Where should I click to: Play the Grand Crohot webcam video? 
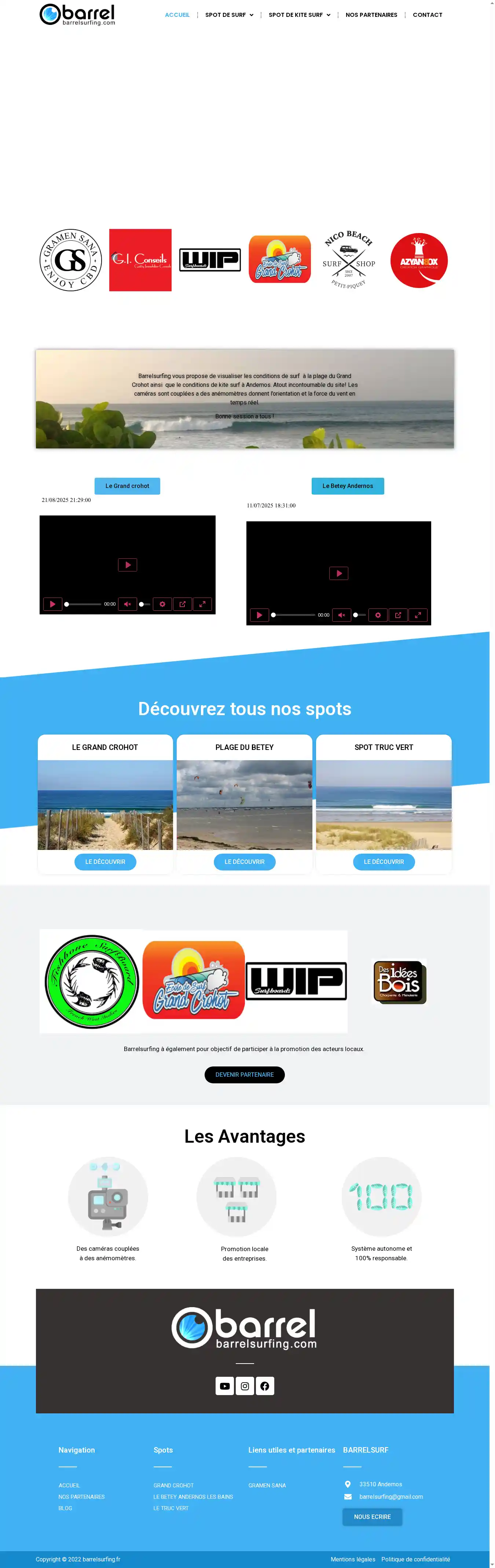click(x=127, y=565)
